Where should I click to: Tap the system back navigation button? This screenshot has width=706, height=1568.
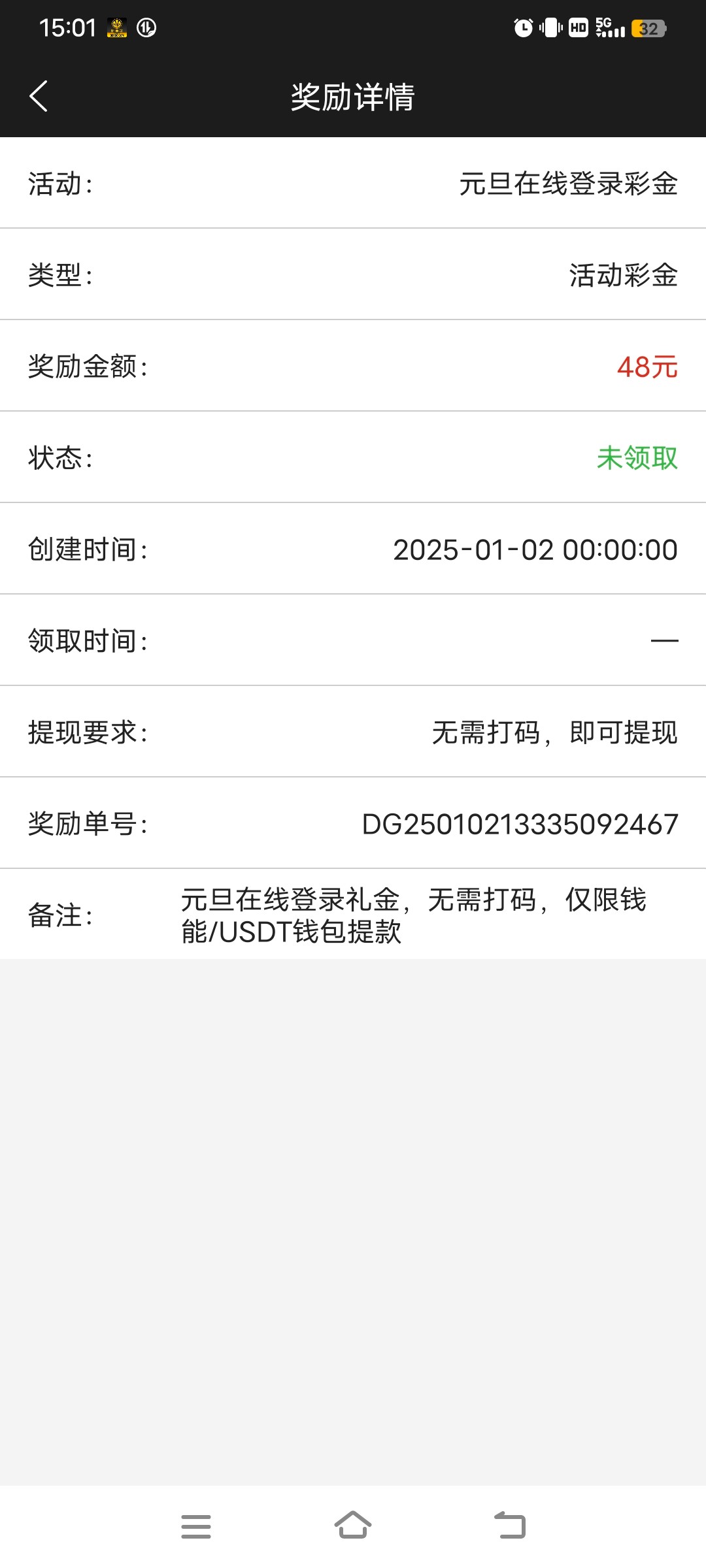510,1526
